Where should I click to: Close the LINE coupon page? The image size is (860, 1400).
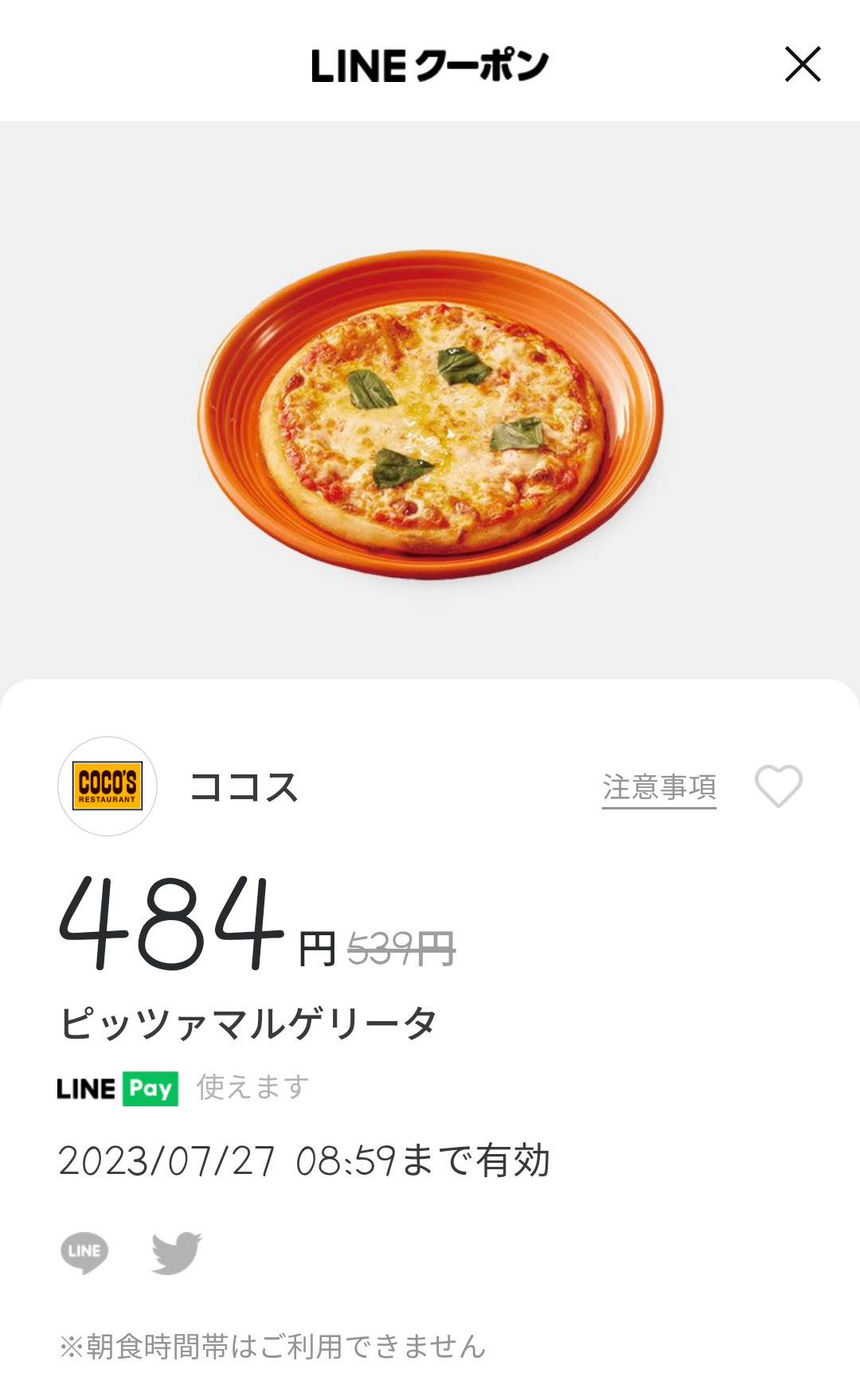pos(802,64)
